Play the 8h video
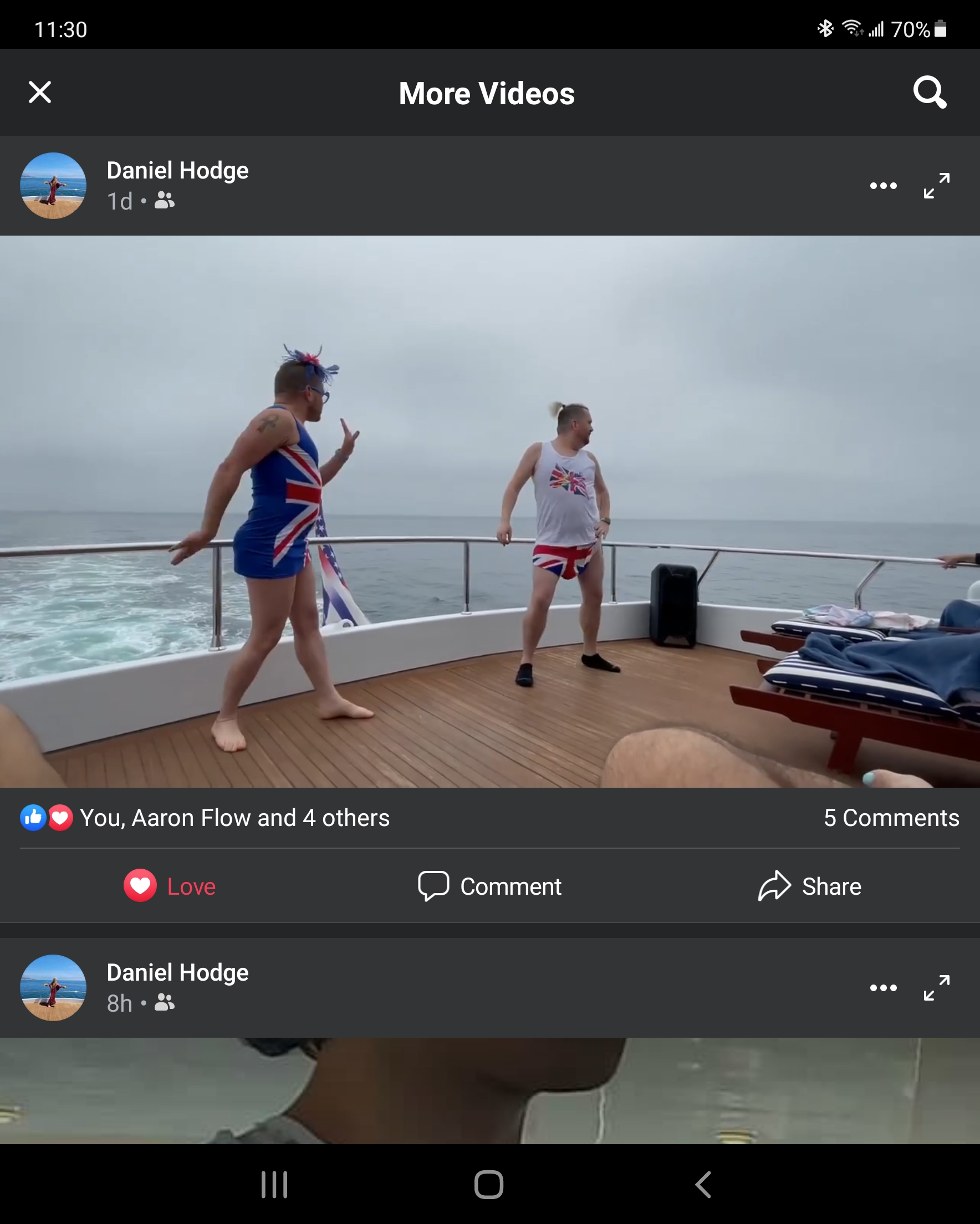 (489, 1090)
